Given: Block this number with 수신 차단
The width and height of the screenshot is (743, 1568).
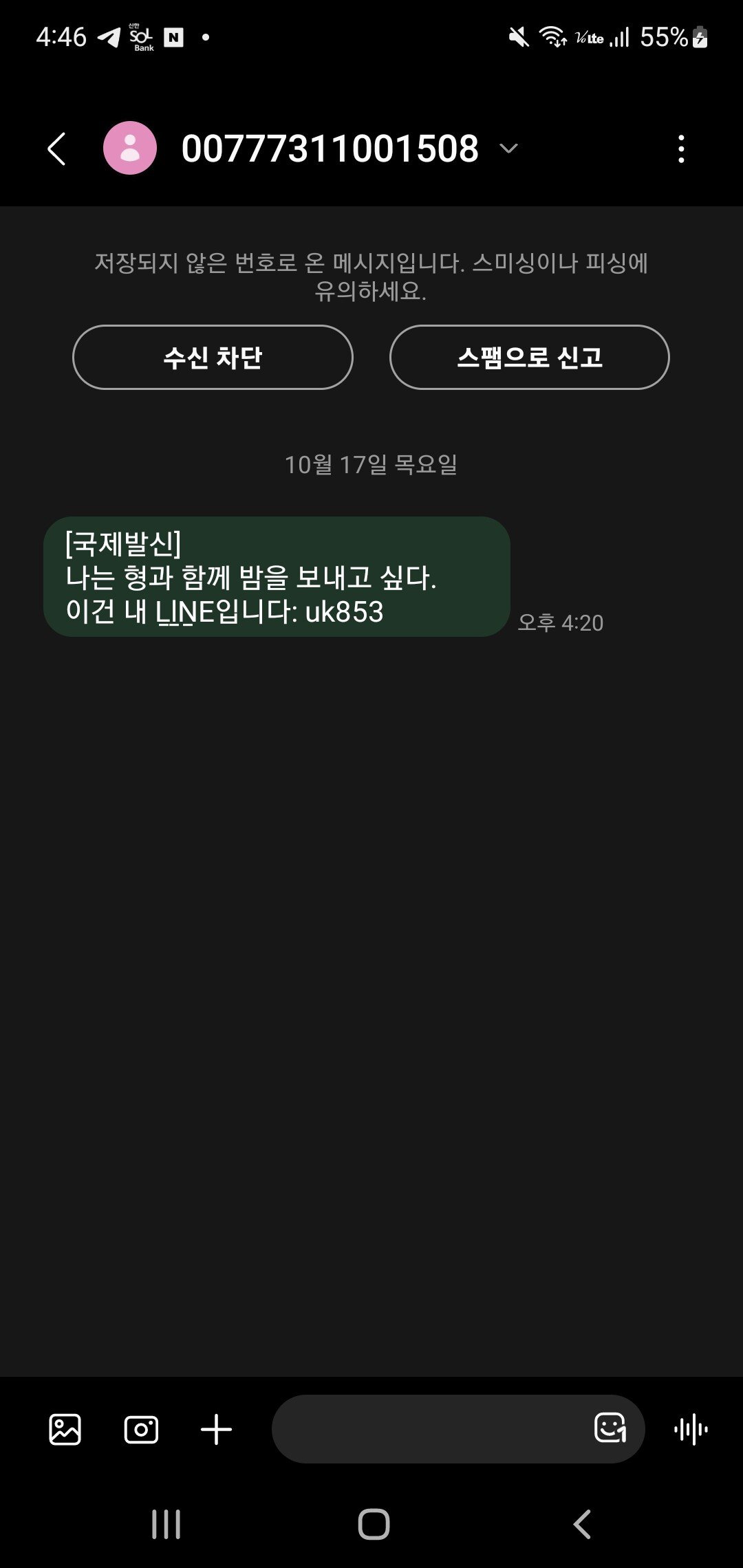Looking at the screenshot, I should [213, 358].
